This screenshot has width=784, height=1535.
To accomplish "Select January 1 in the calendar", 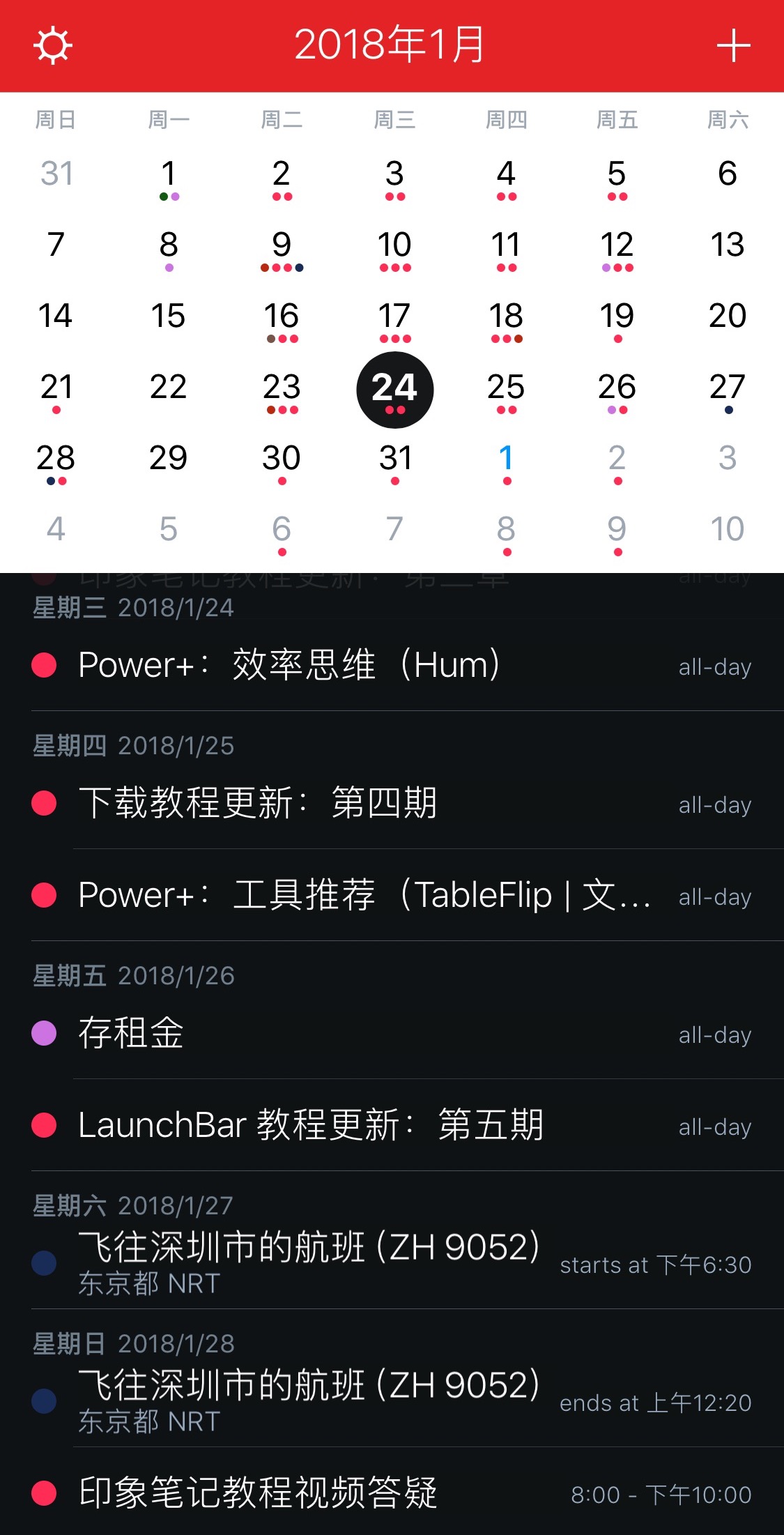I will click(169, 177).
